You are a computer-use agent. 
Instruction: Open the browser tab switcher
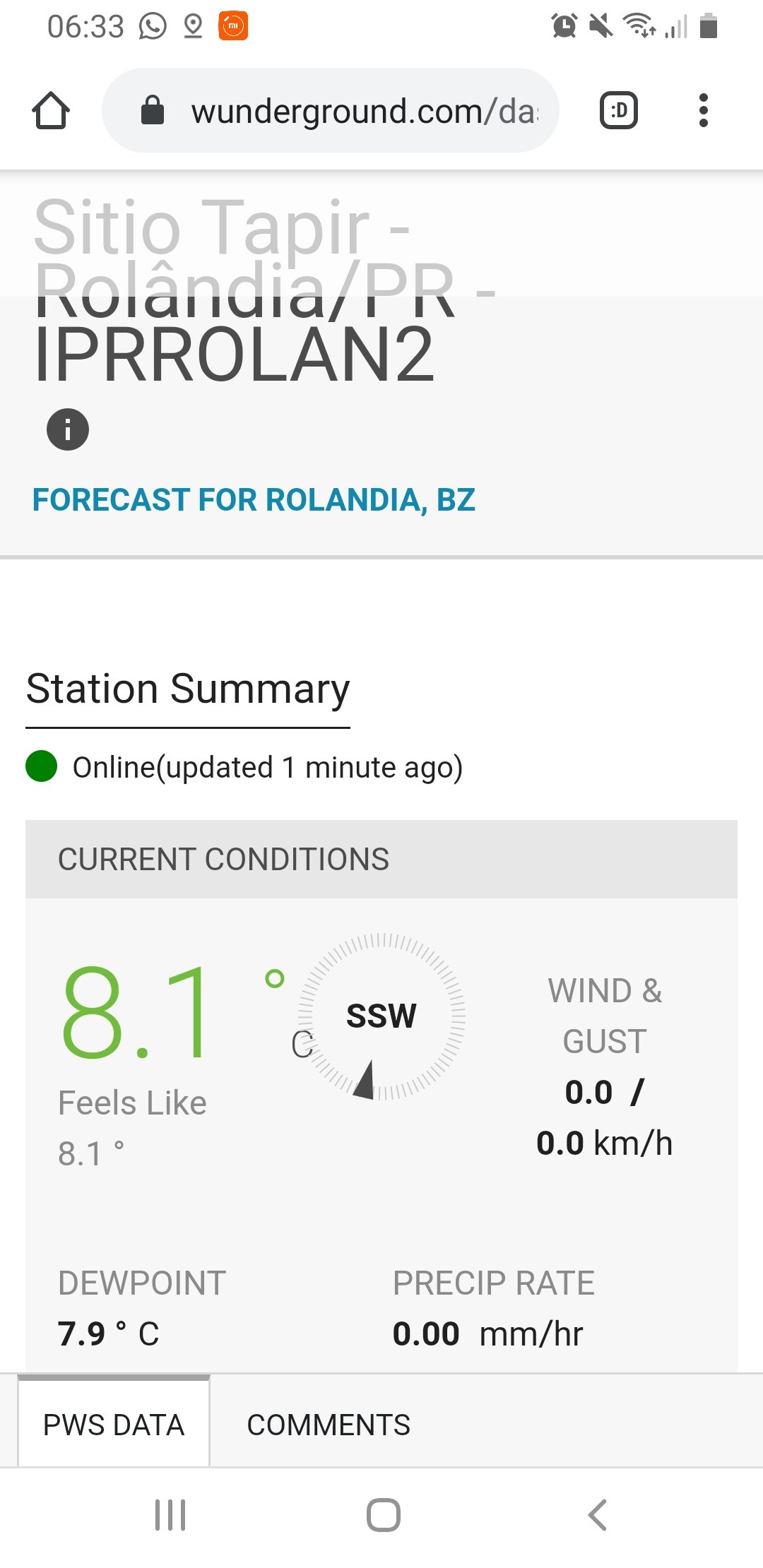click(619, 111)
